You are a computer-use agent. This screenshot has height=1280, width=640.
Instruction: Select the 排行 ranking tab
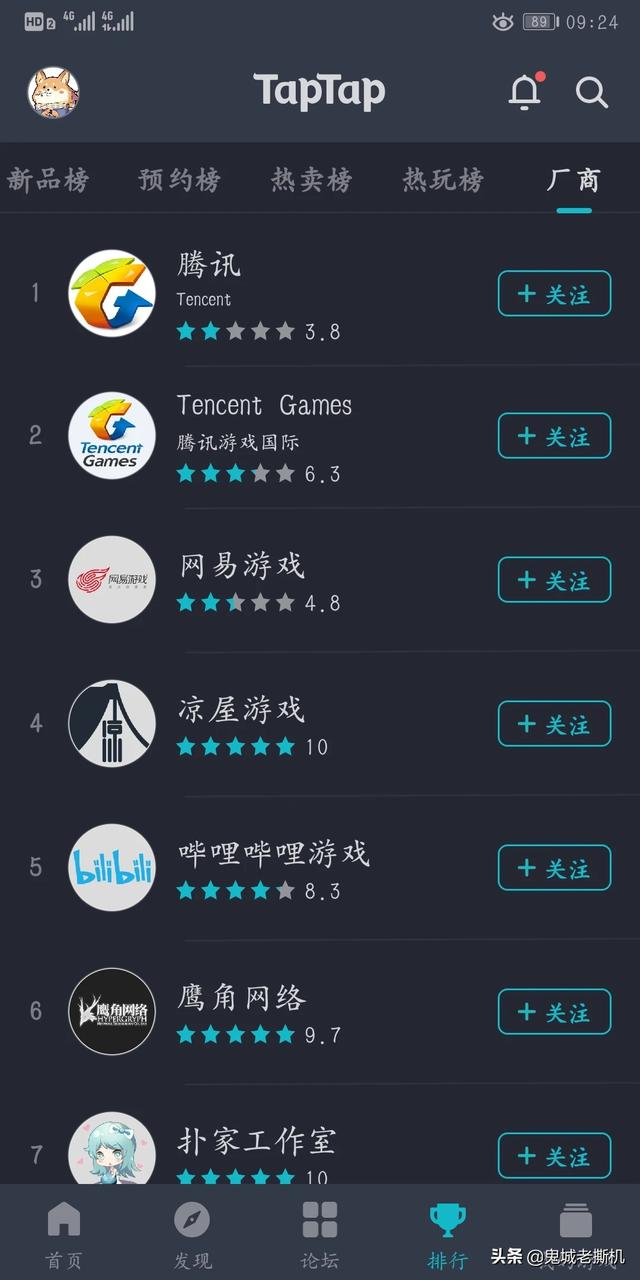(x=448, y=1233)
